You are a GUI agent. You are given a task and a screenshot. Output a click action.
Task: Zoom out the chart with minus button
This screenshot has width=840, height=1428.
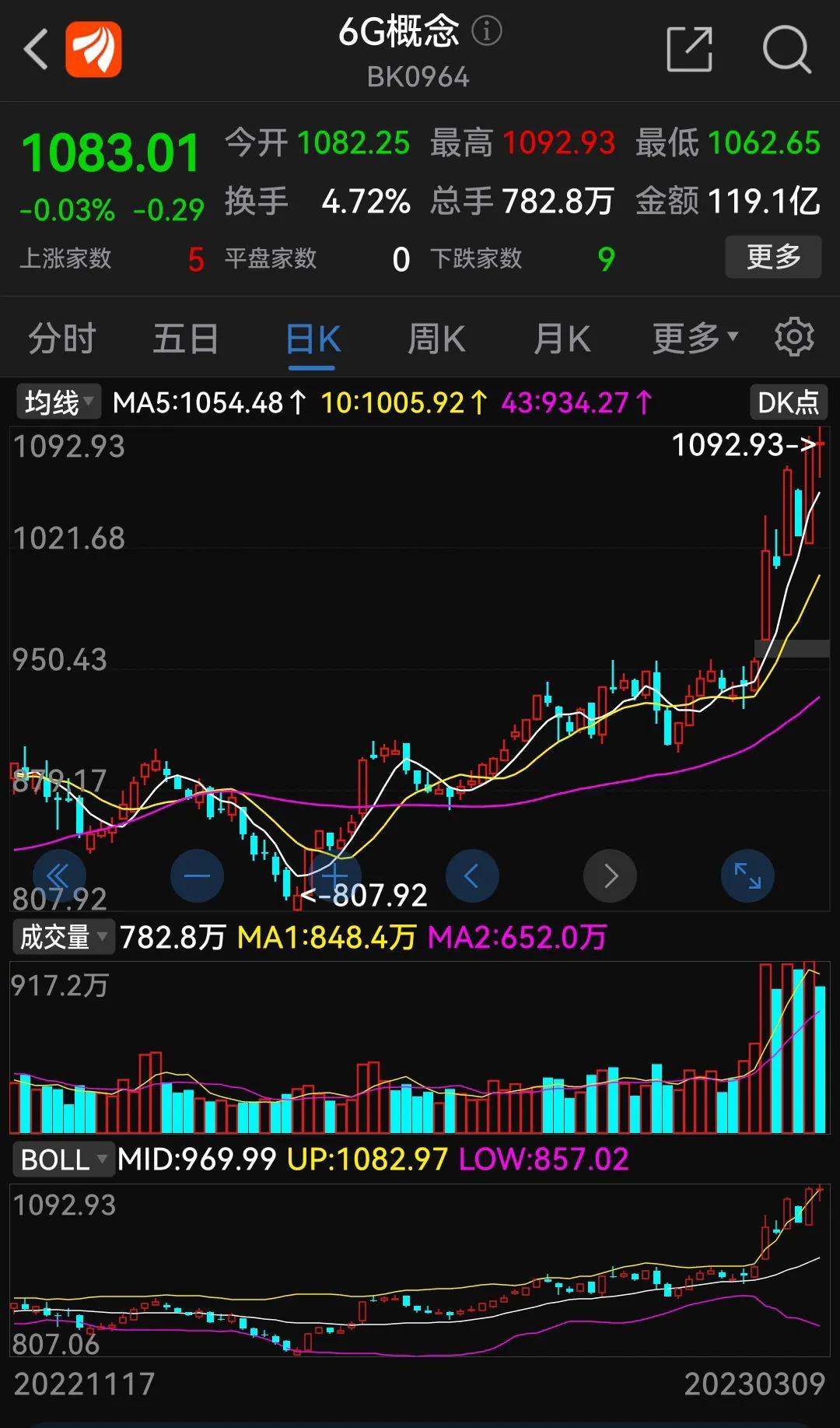coord(197,875)
